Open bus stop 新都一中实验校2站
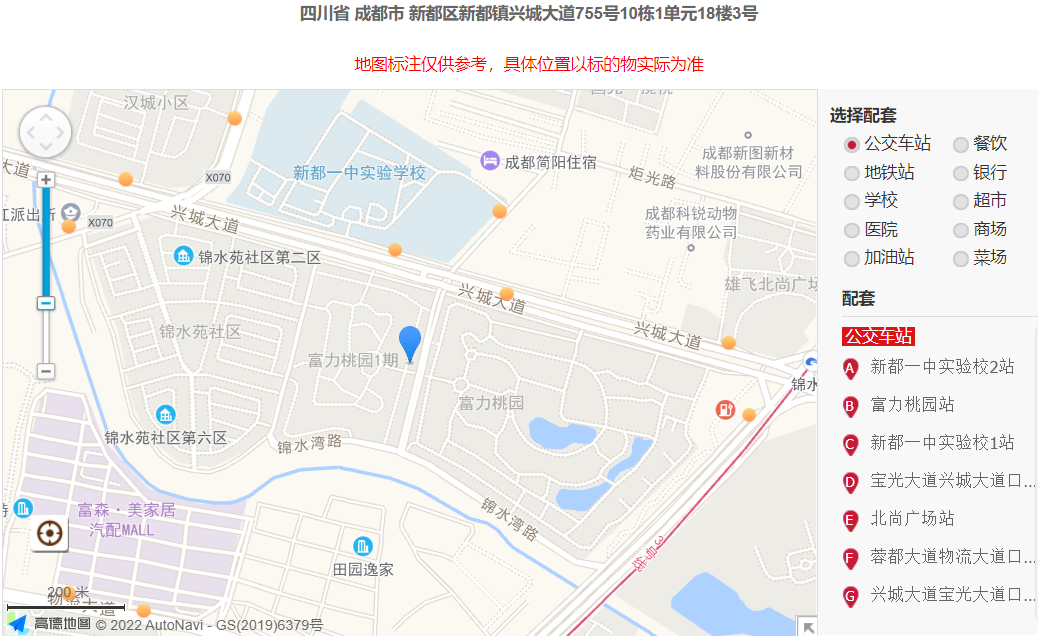The height and width of the screenshot is (636, 1038). (x=941, y=367)
